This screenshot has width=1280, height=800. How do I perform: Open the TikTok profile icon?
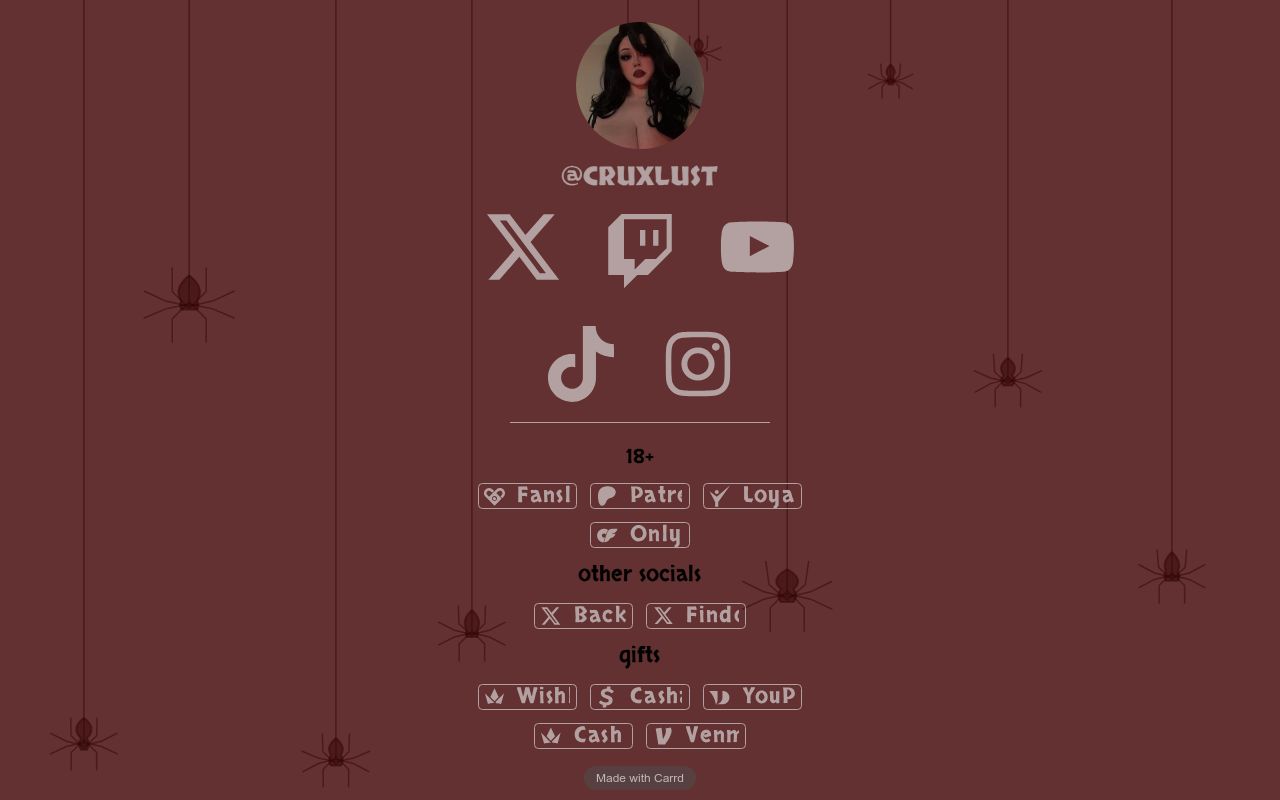581,364
